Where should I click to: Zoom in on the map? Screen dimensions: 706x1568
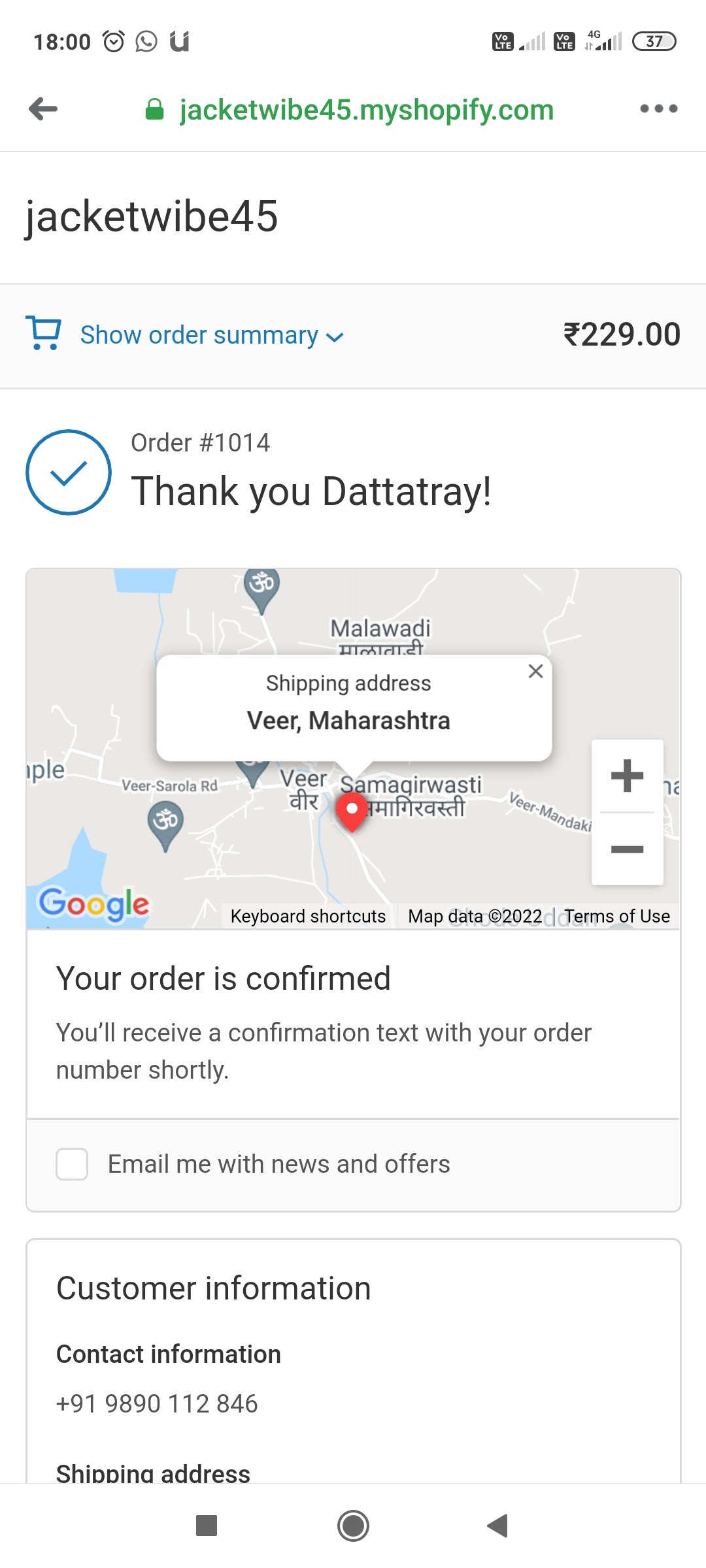tap(627, 776)
